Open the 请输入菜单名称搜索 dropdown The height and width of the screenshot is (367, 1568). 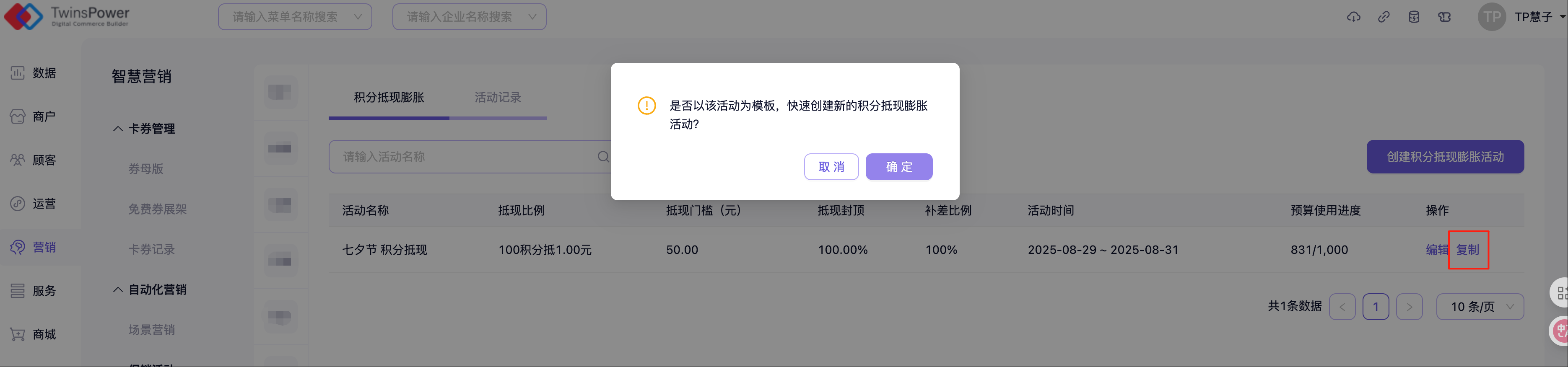(295, 17)
